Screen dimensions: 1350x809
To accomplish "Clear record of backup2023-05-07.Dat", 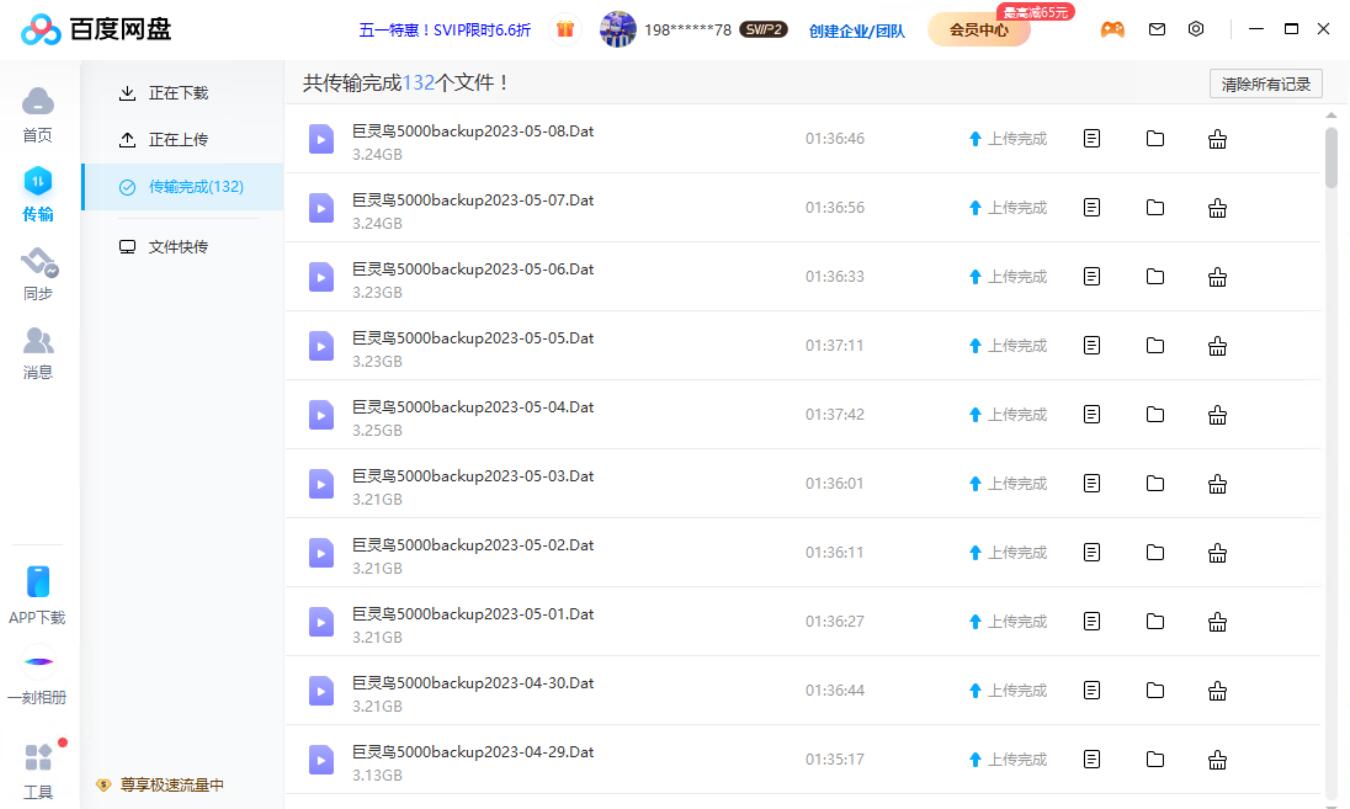I will [1217, 208].
